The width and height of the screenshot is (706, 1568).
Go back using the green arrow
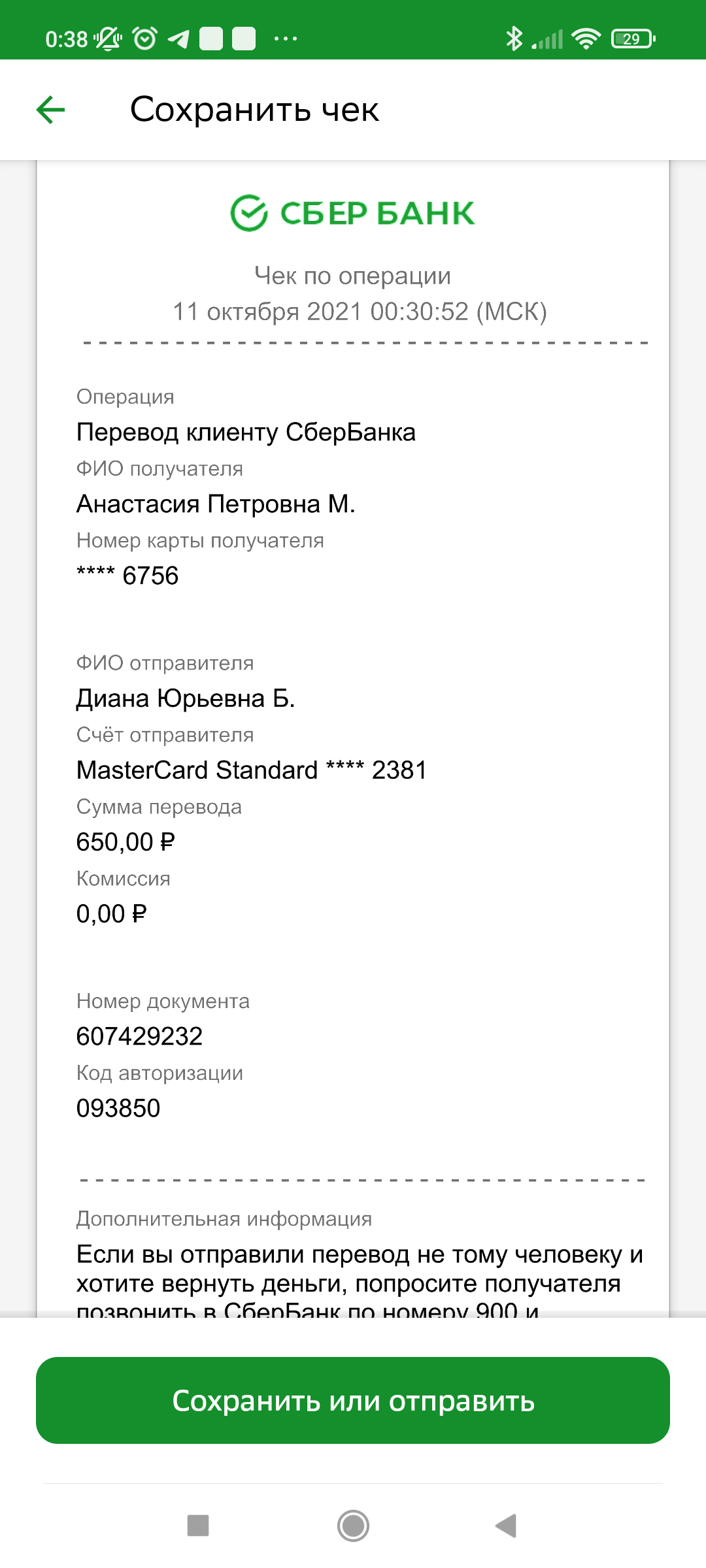[x=51, y=110]
